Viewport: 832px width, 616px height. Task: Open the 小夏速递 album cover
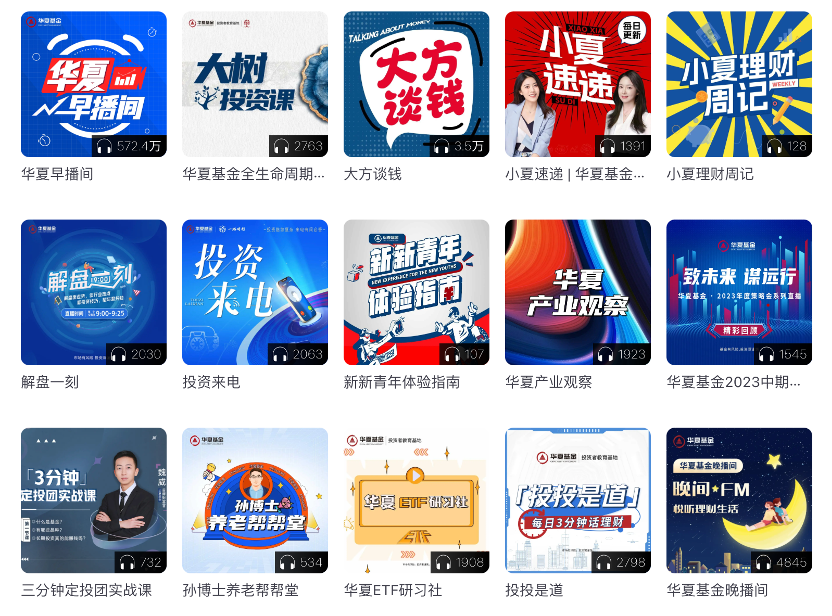(578, 85)
